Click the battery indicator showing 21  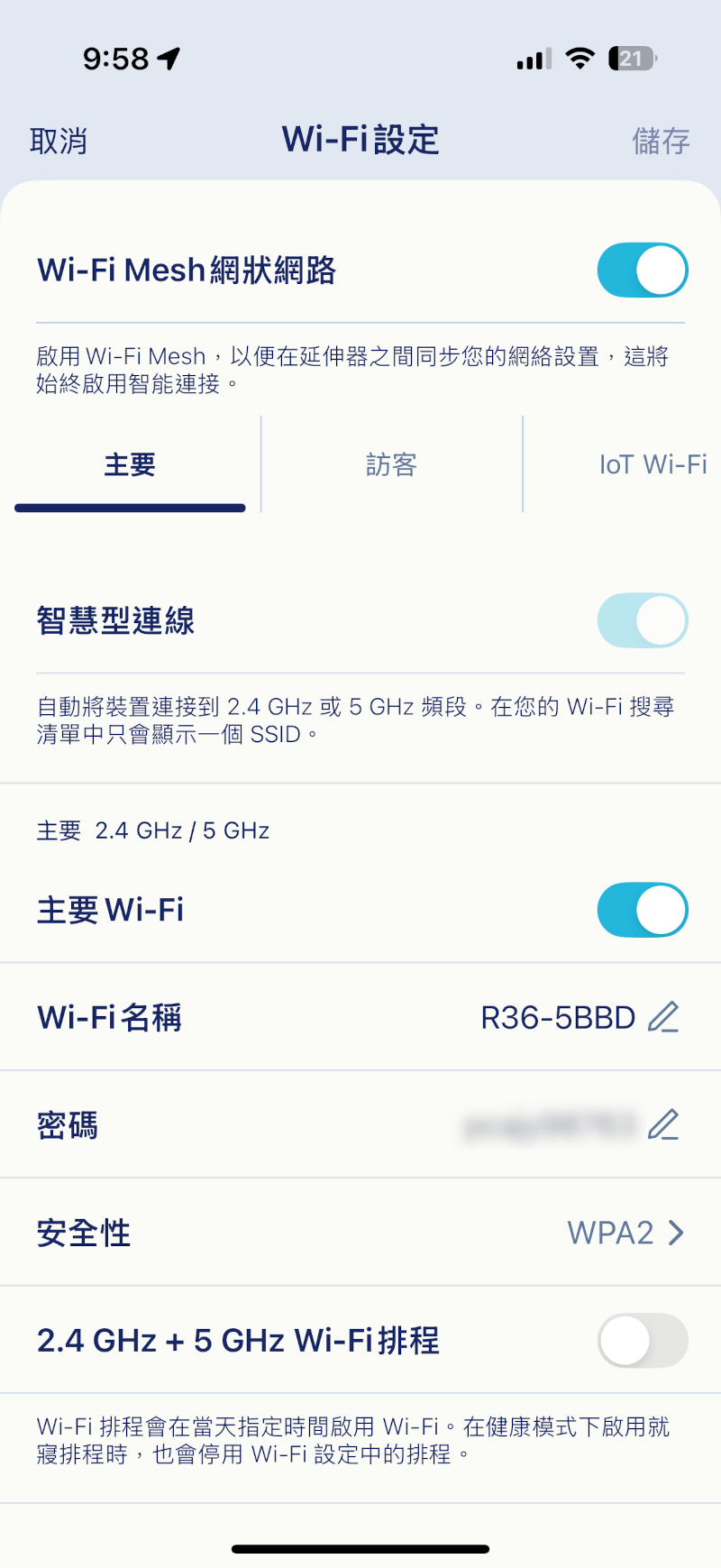[x=634, y=58]
